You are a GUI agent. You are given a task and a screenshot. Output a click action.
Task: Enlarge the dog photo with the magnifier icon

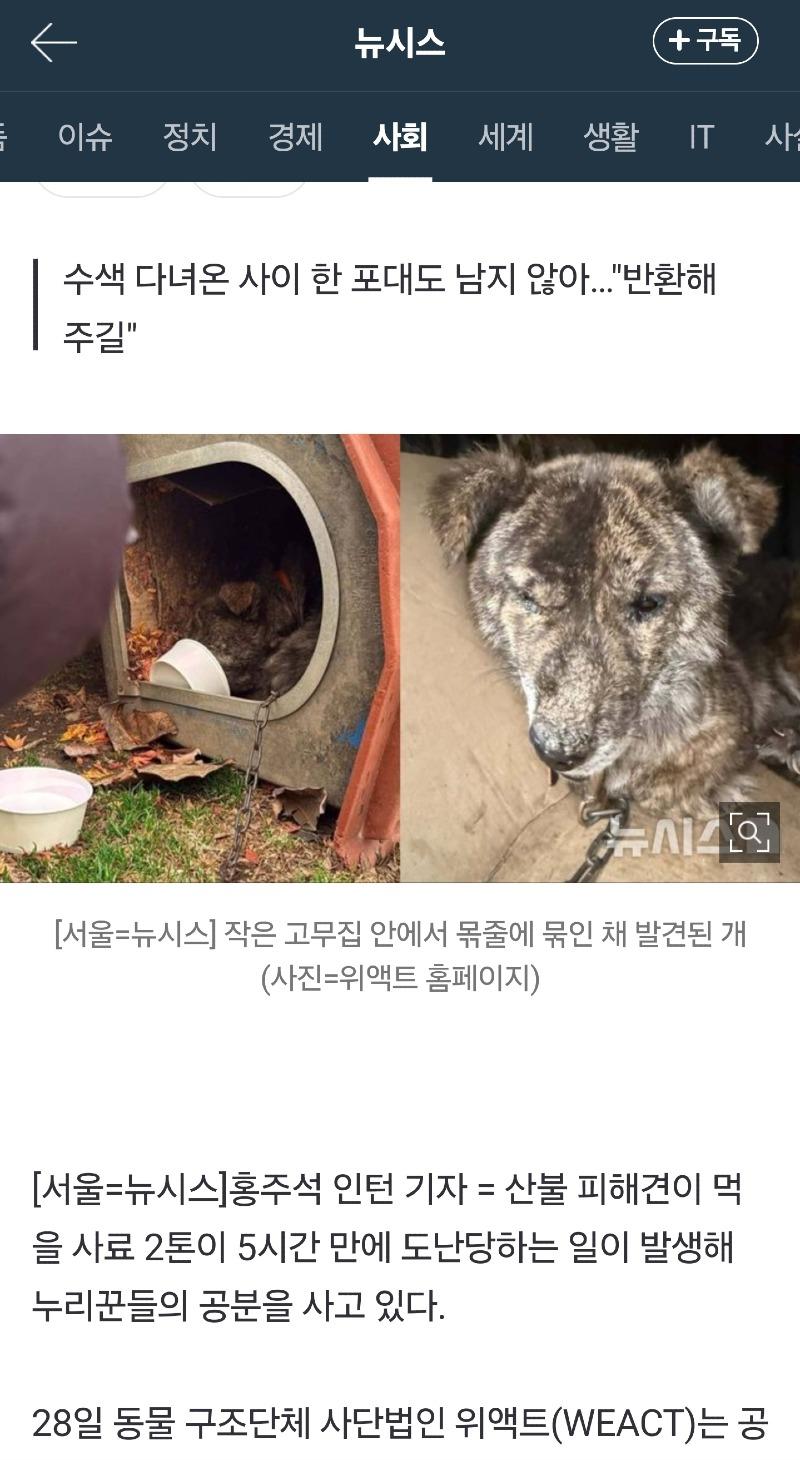pos(749,832)
